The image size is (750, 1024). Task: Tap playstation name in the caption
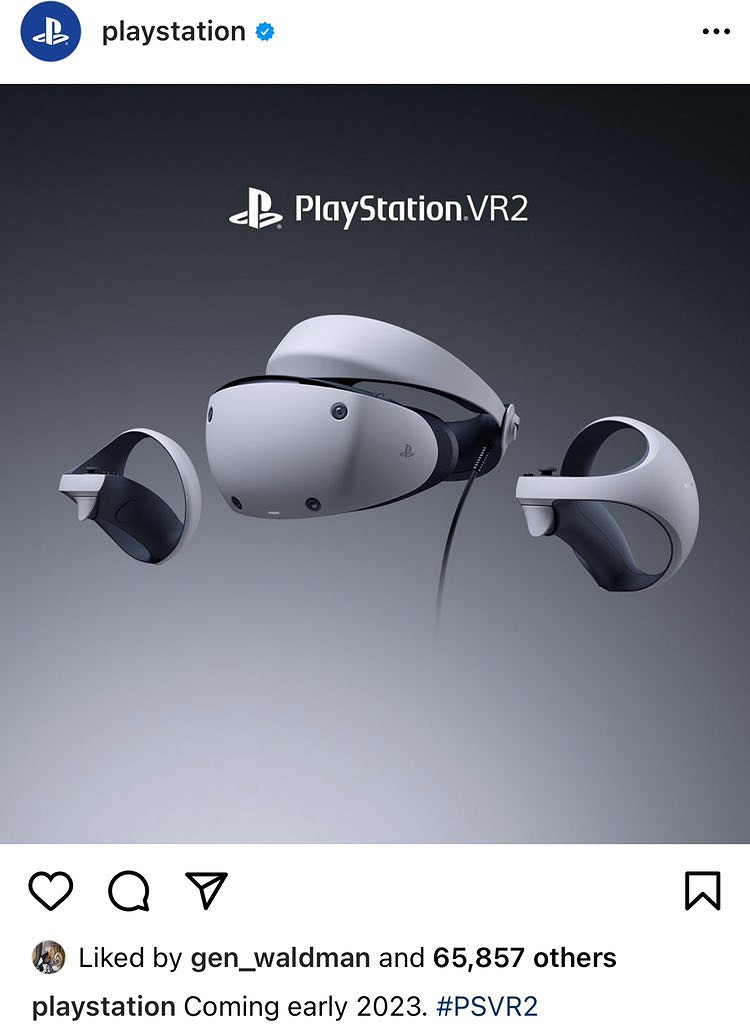pos(104,1005)
